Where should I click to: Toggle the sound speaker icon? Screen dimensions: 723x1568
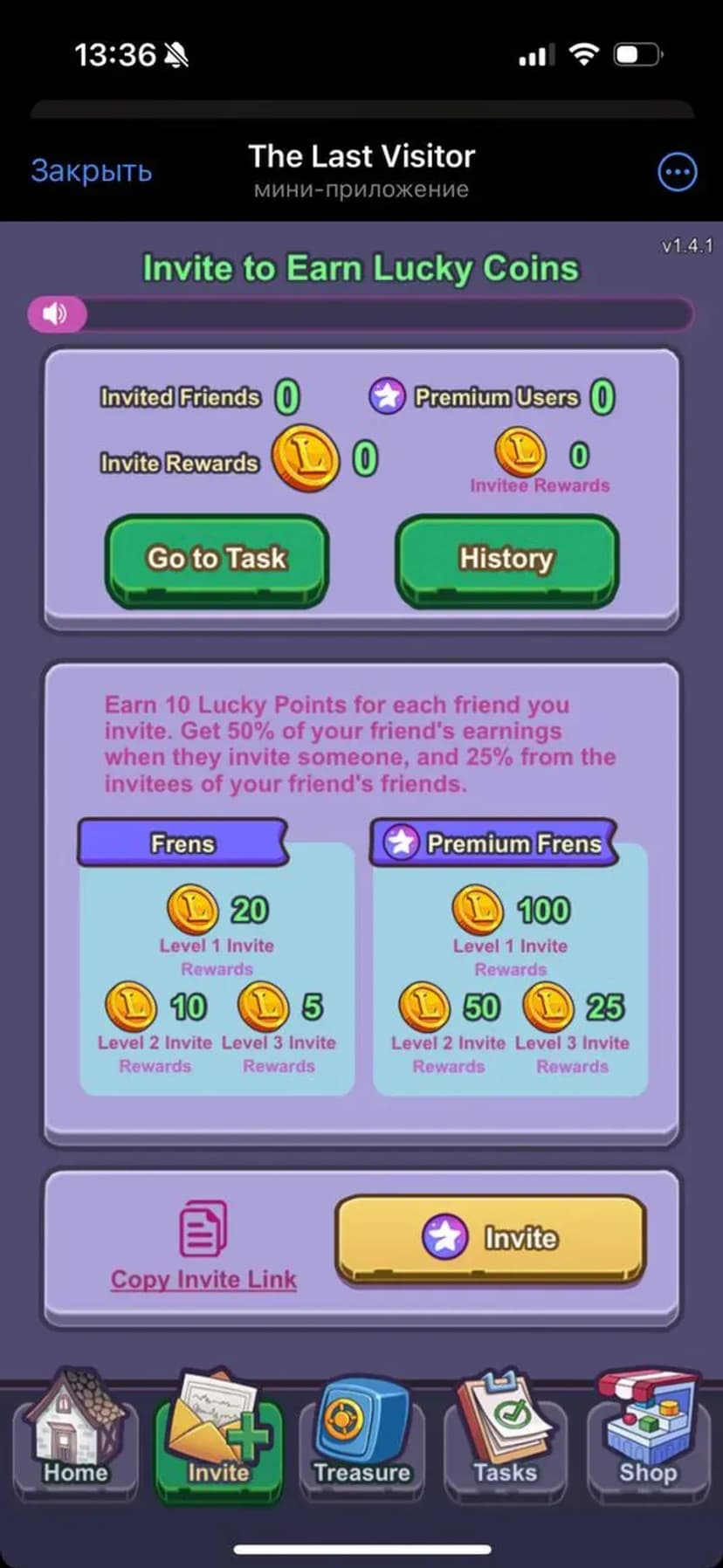click(x=57, y=314)
